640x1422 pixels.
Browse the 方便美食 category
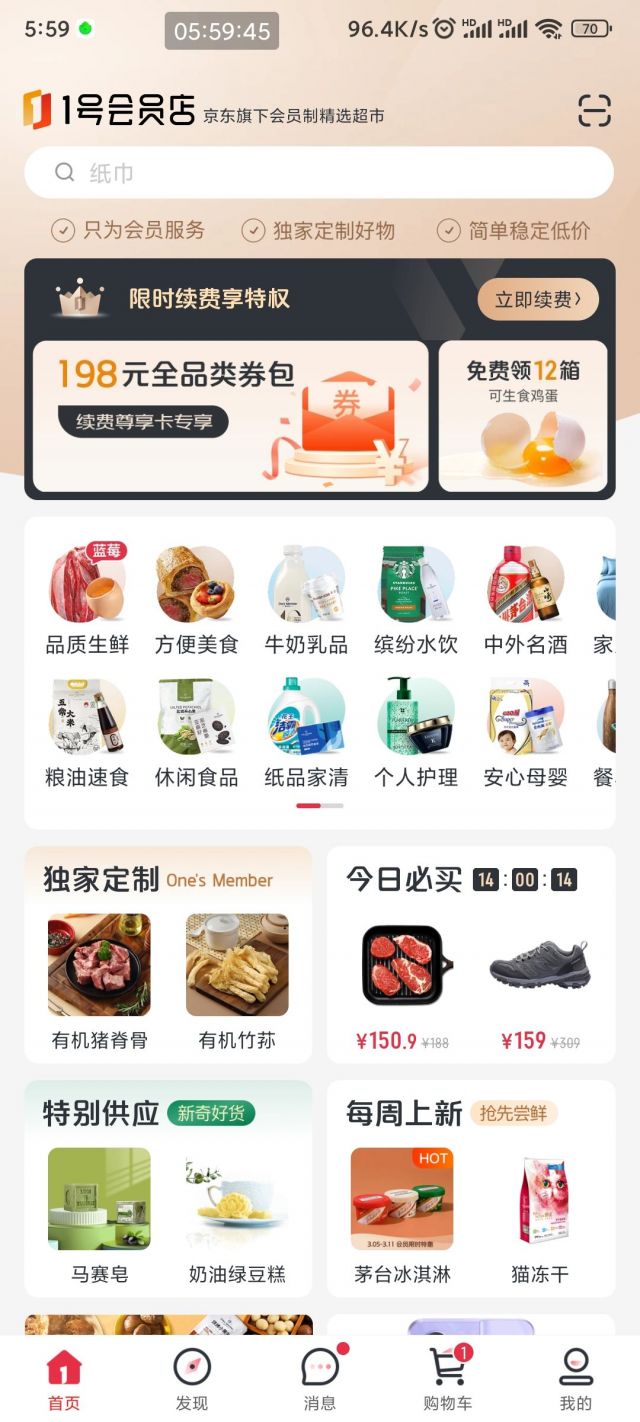[x=196, y=600]
